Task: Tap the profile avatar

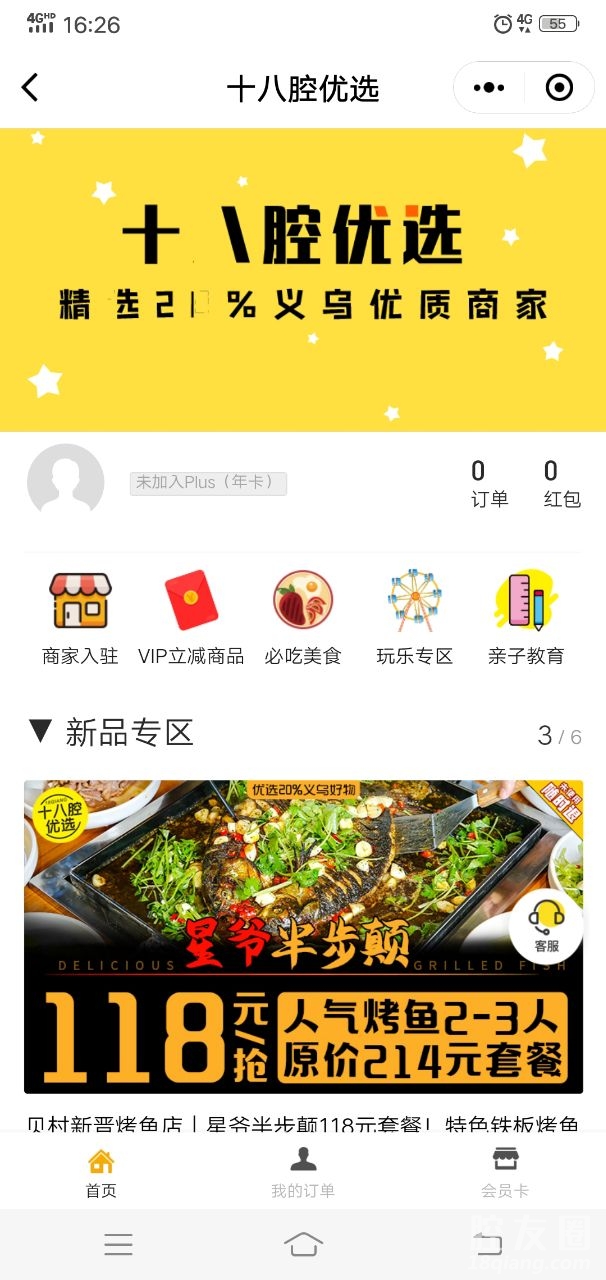Action: pos(66,482)
